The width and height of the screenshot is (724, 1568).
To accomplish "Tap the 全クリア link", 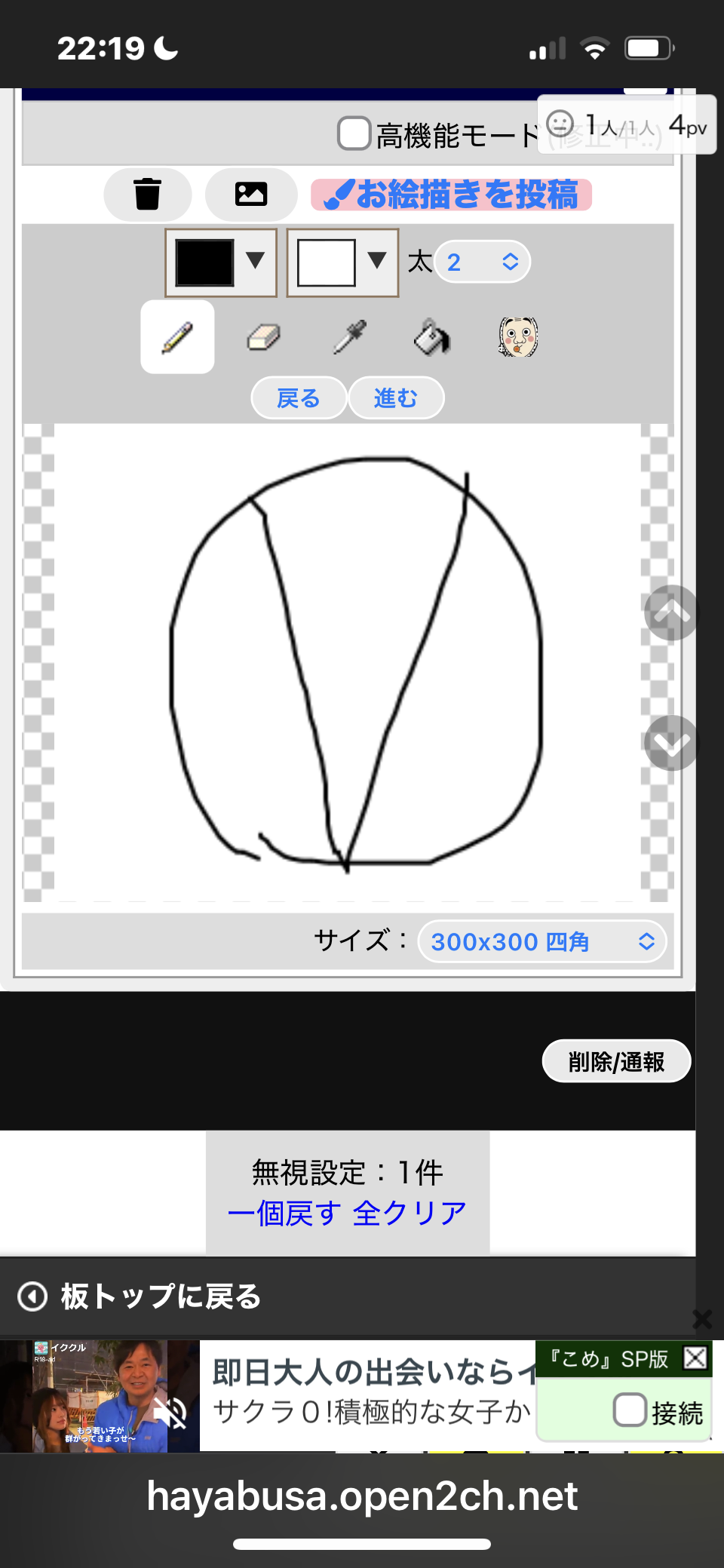I will coord(410,1214).
